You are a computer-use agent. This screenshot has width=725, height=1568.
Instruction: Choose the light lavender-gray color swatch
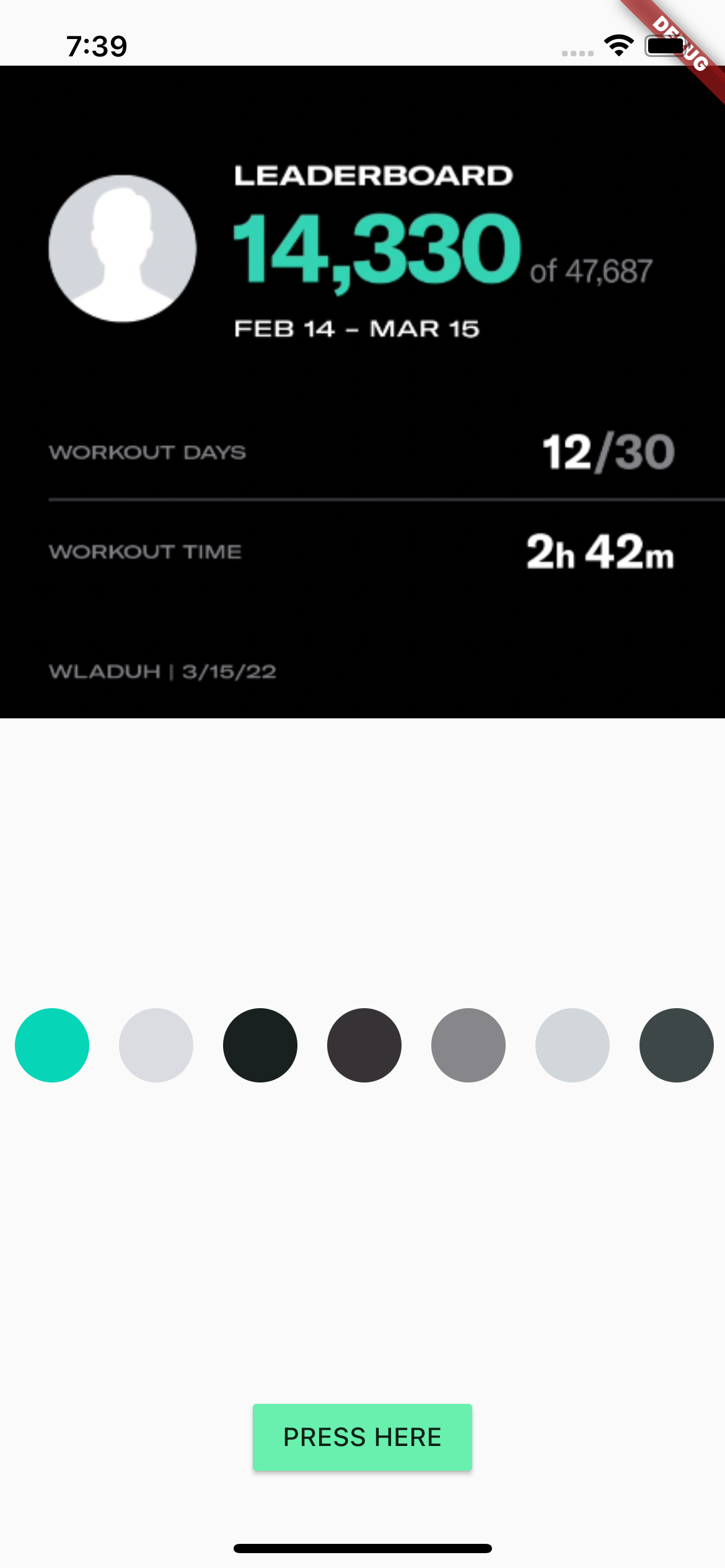(x=156, y=1045)
